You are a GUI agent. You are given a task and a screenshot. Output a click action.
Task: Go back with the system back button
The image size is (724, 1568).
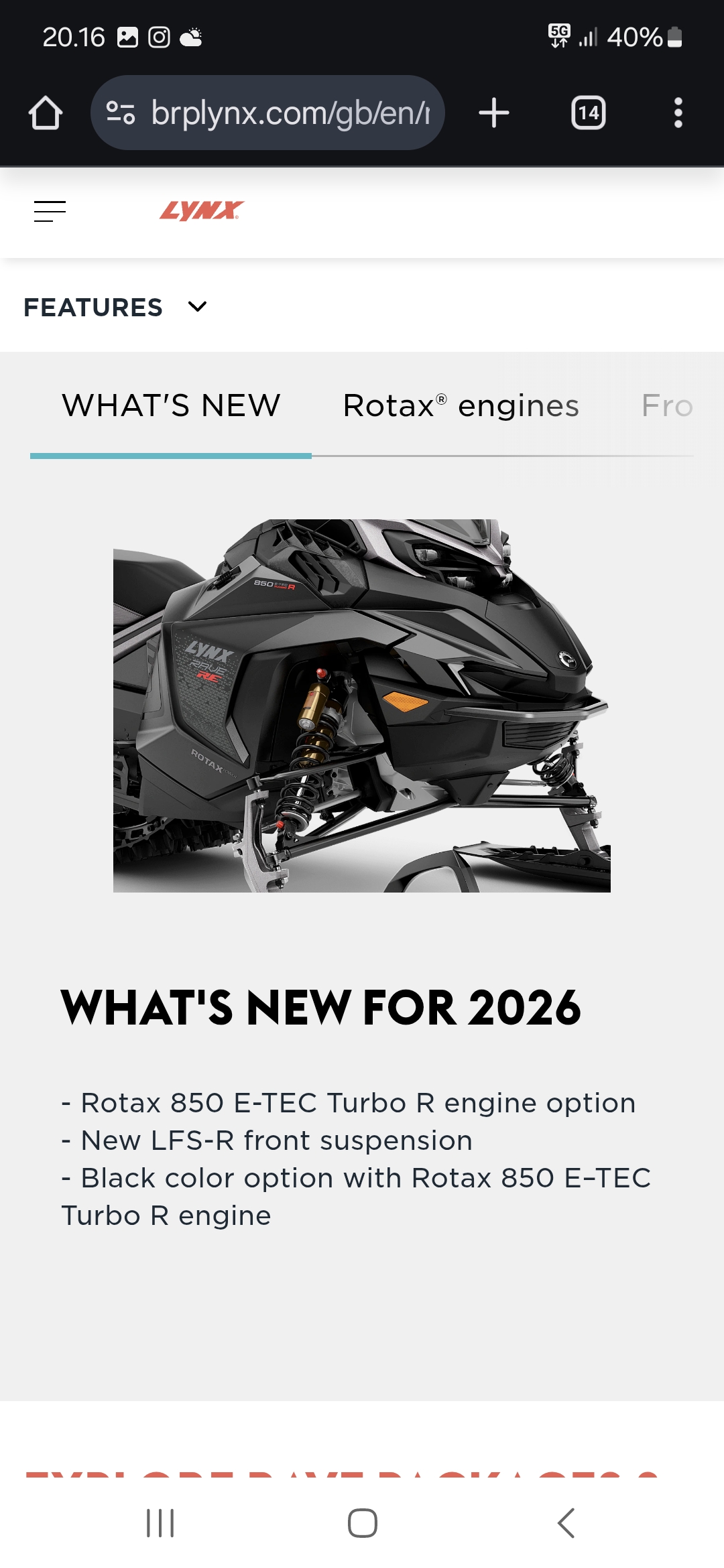coord(566,1523)
